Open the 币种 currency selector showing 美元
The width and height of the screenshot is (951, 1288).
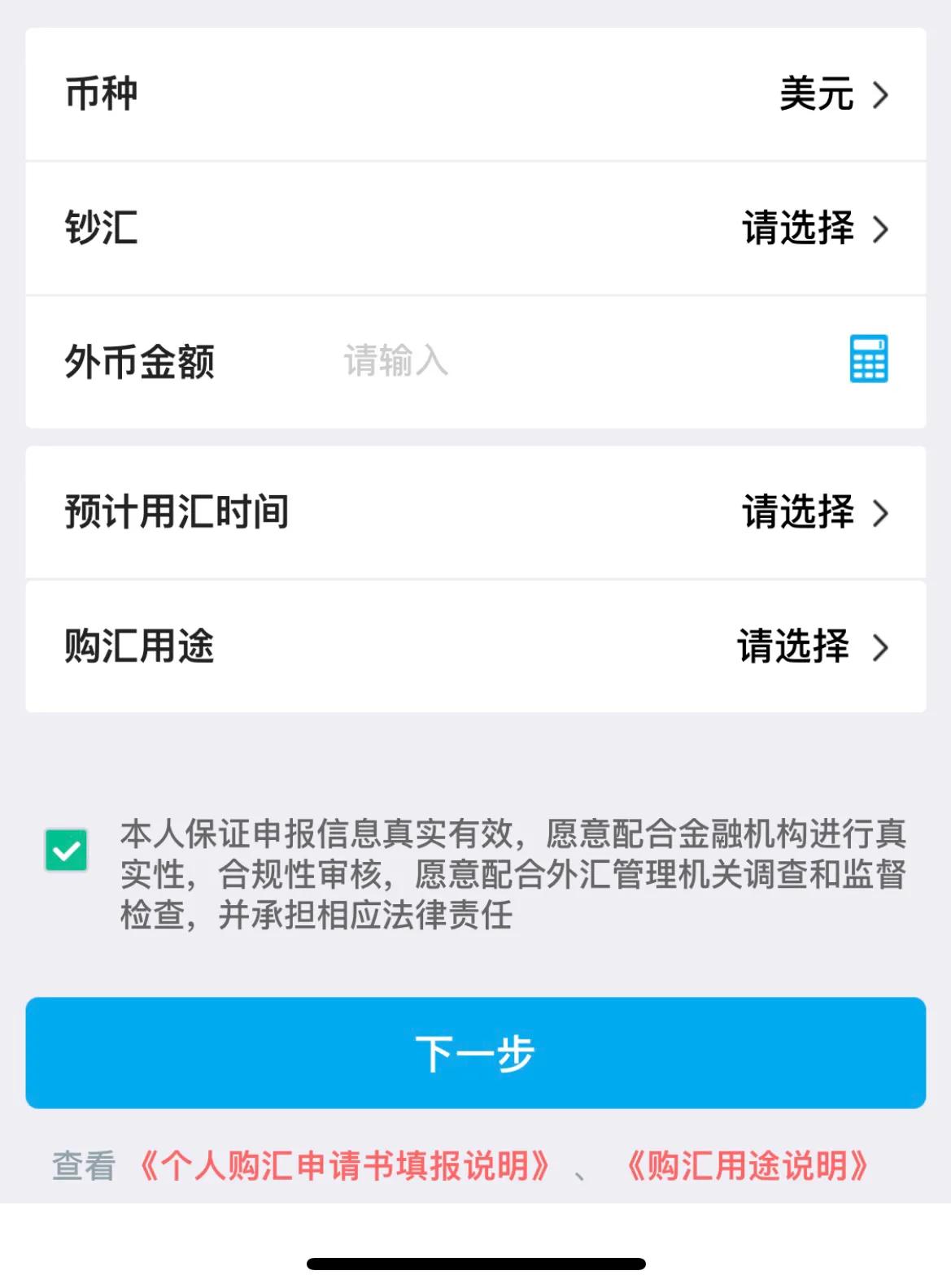click(814, 92)
